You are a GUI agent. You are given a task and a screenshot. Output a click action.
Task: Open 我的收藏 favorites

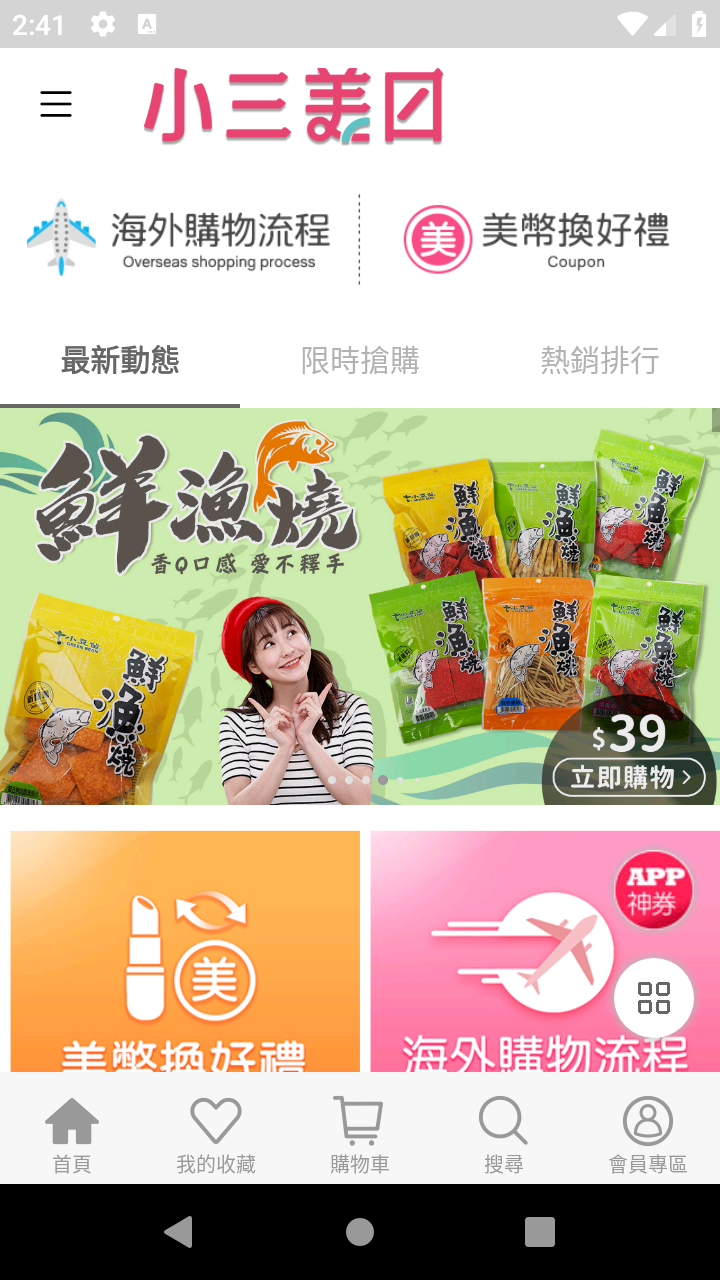(x=216, y=1135)
